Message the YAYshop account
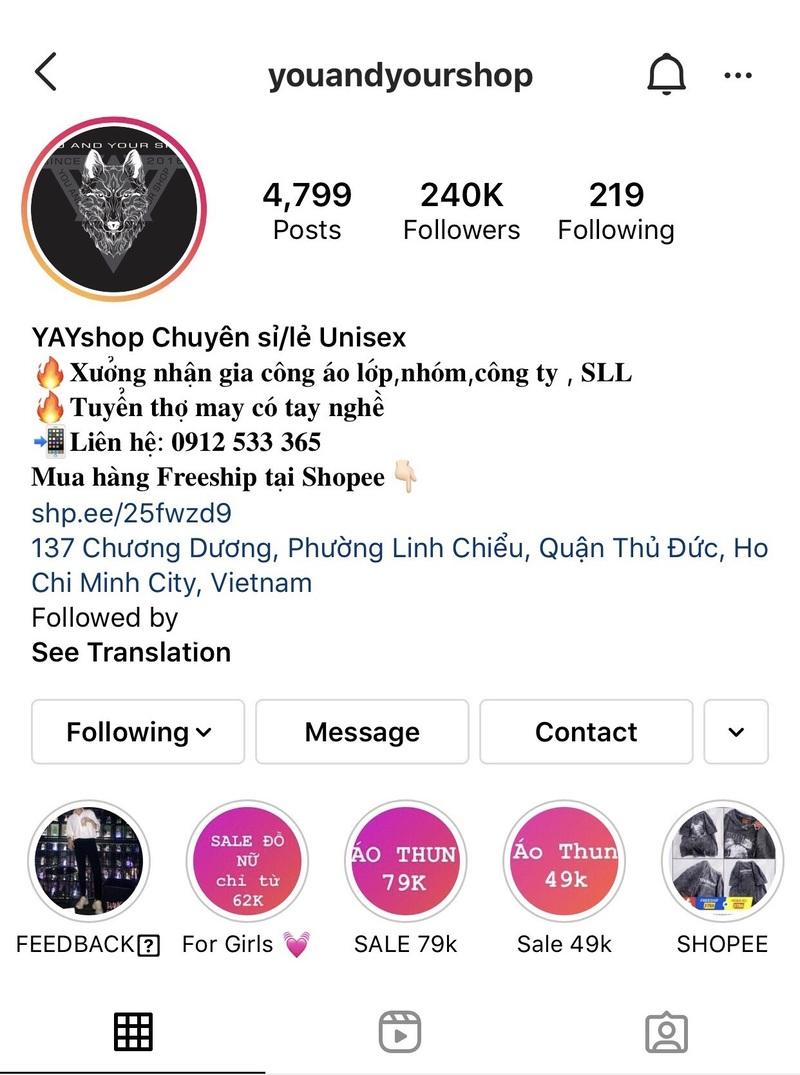This screenshot has width=800, height=1075. (362, 732)
